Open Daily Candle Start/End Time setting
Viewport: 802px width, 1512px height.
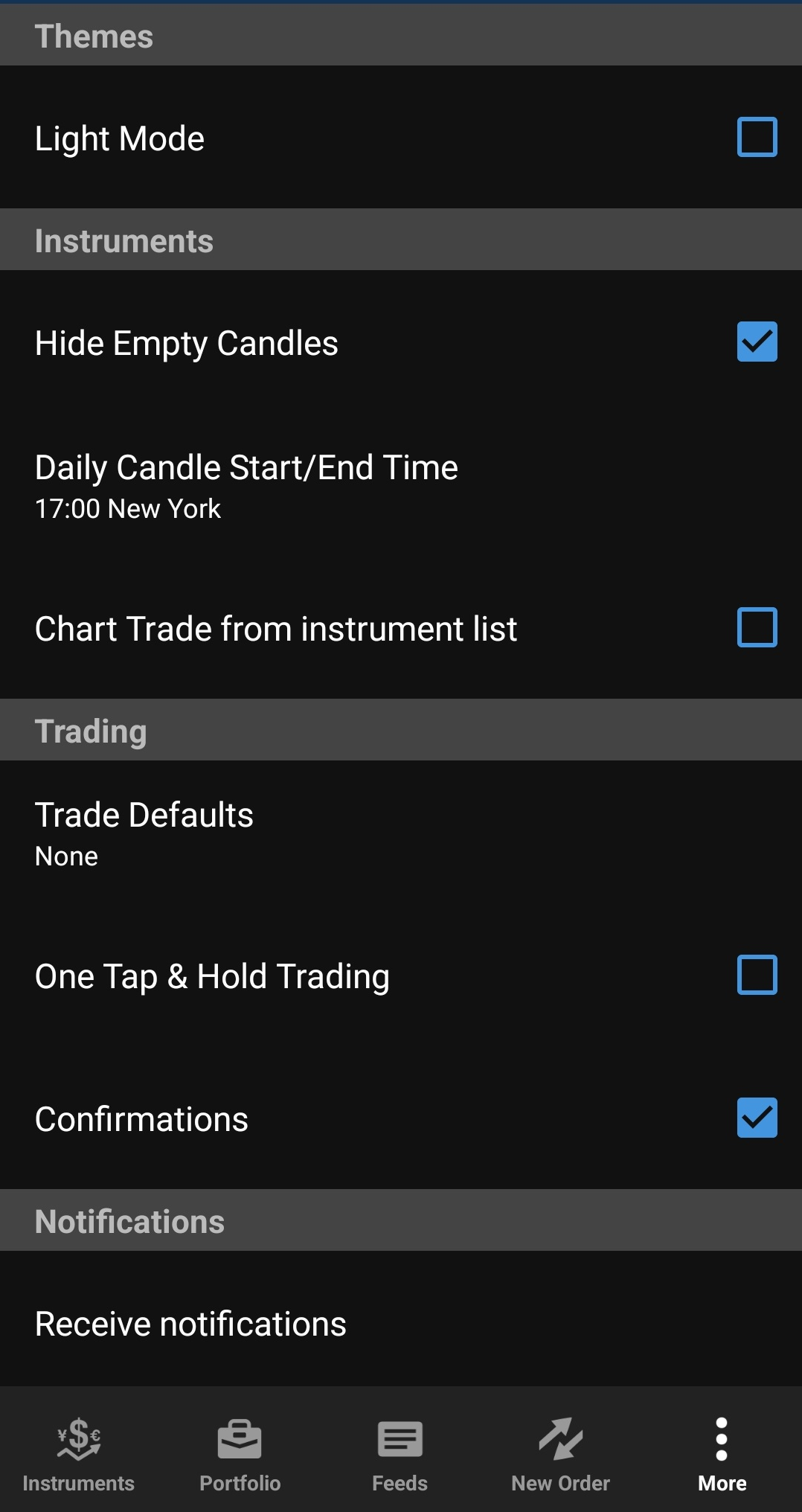point(246,485)
